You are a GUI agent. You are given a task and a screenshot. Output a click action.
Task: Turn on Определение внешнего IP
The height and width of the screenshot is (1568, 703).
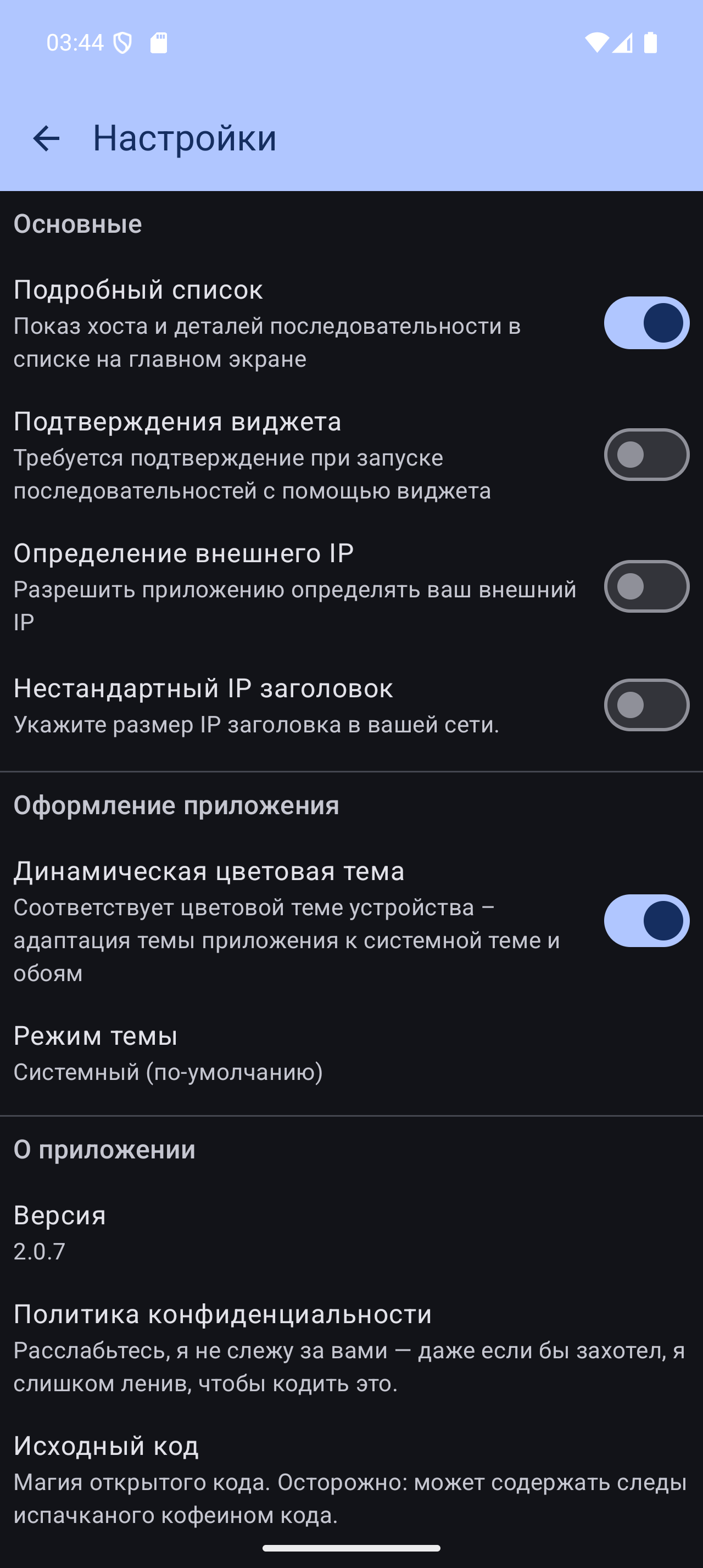click(646, 586)
